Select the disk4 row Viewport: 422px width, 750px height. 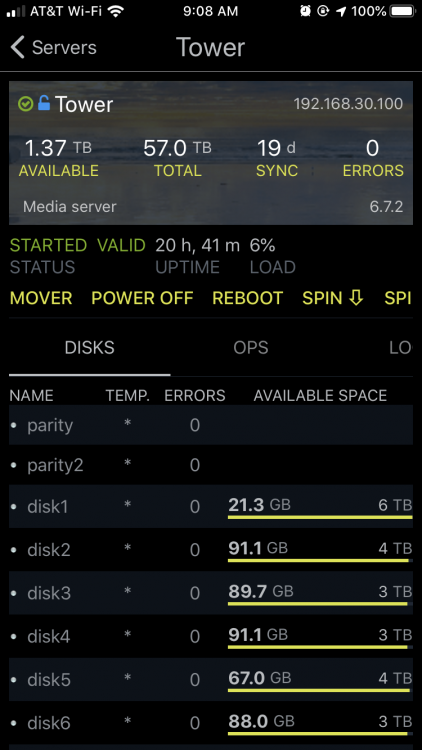coord(211,636)
